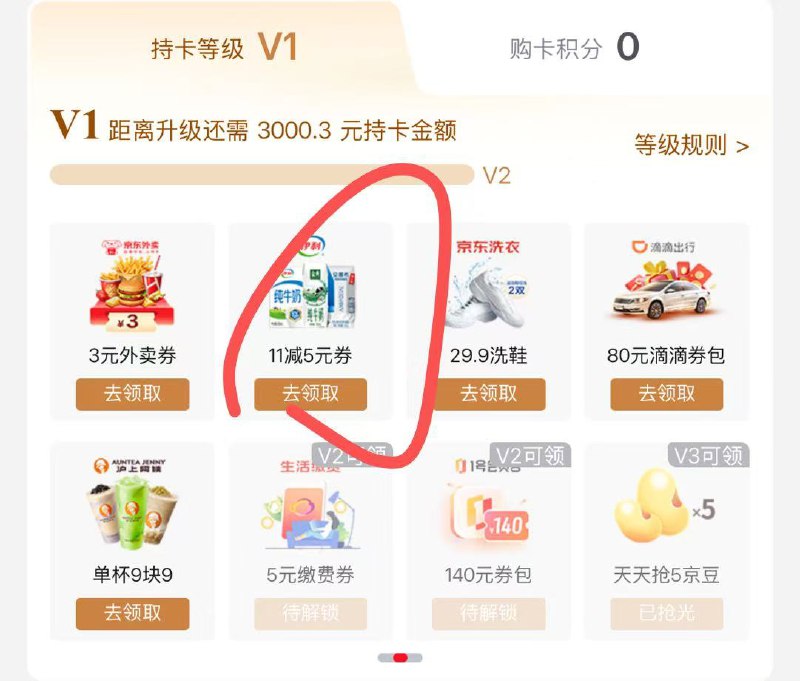
Task: Tap 已抢光 under 天天抢5京豆
Action: pos(666,613)
